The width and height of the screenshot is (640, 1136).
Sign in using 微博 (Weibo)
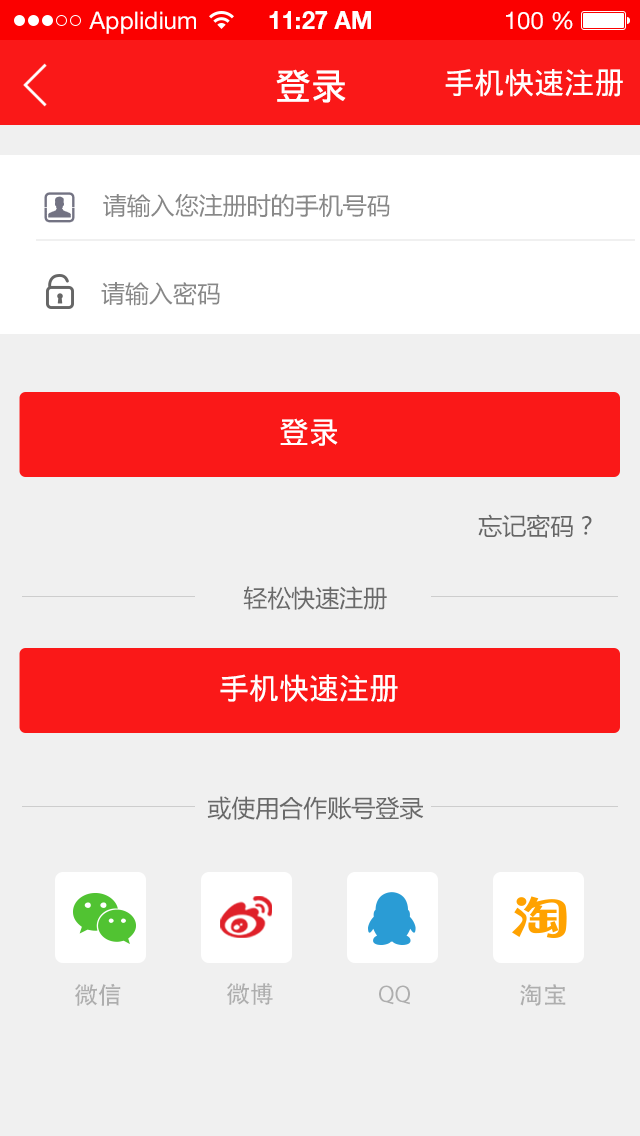[x=247, y=918]
